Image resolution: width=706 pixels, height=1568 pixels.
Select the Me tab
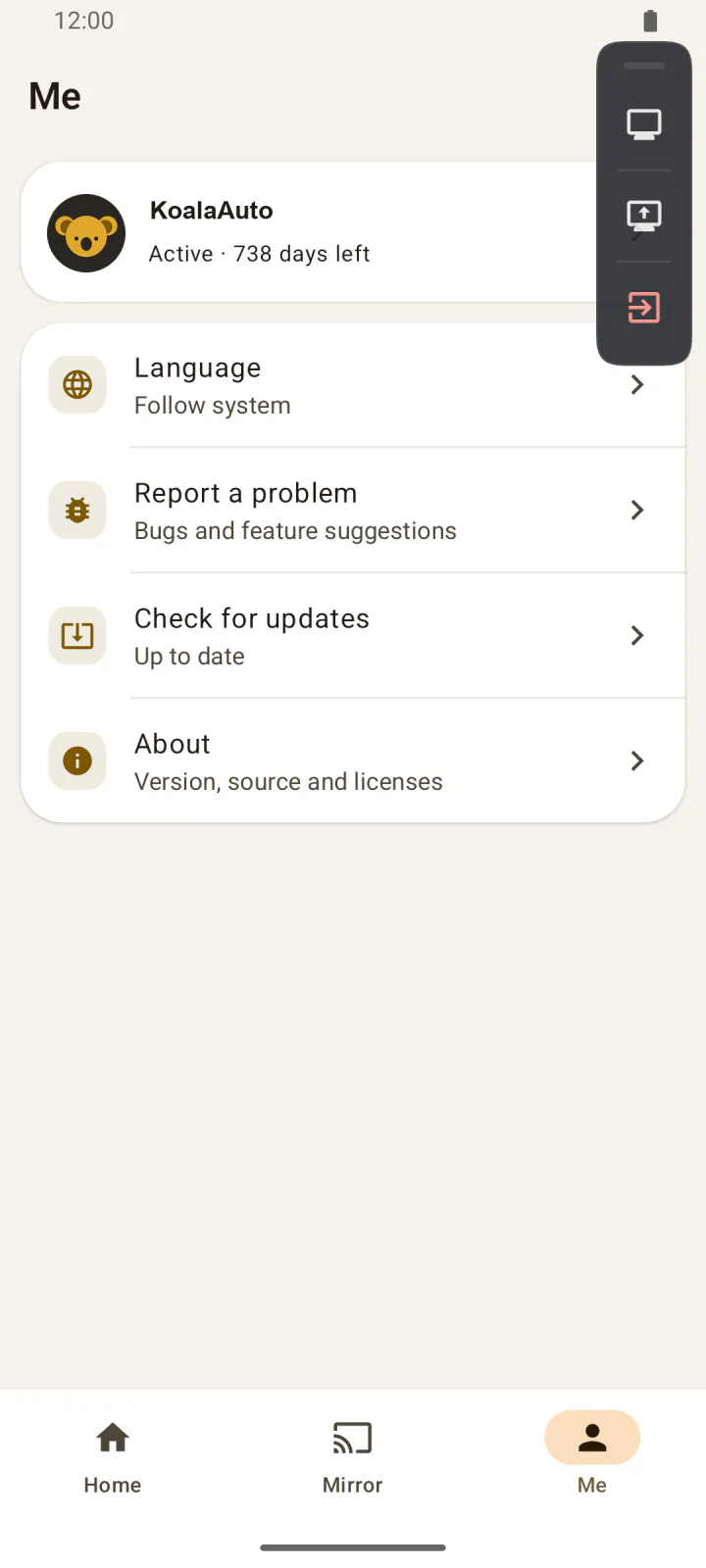[x=592, y=1457]
